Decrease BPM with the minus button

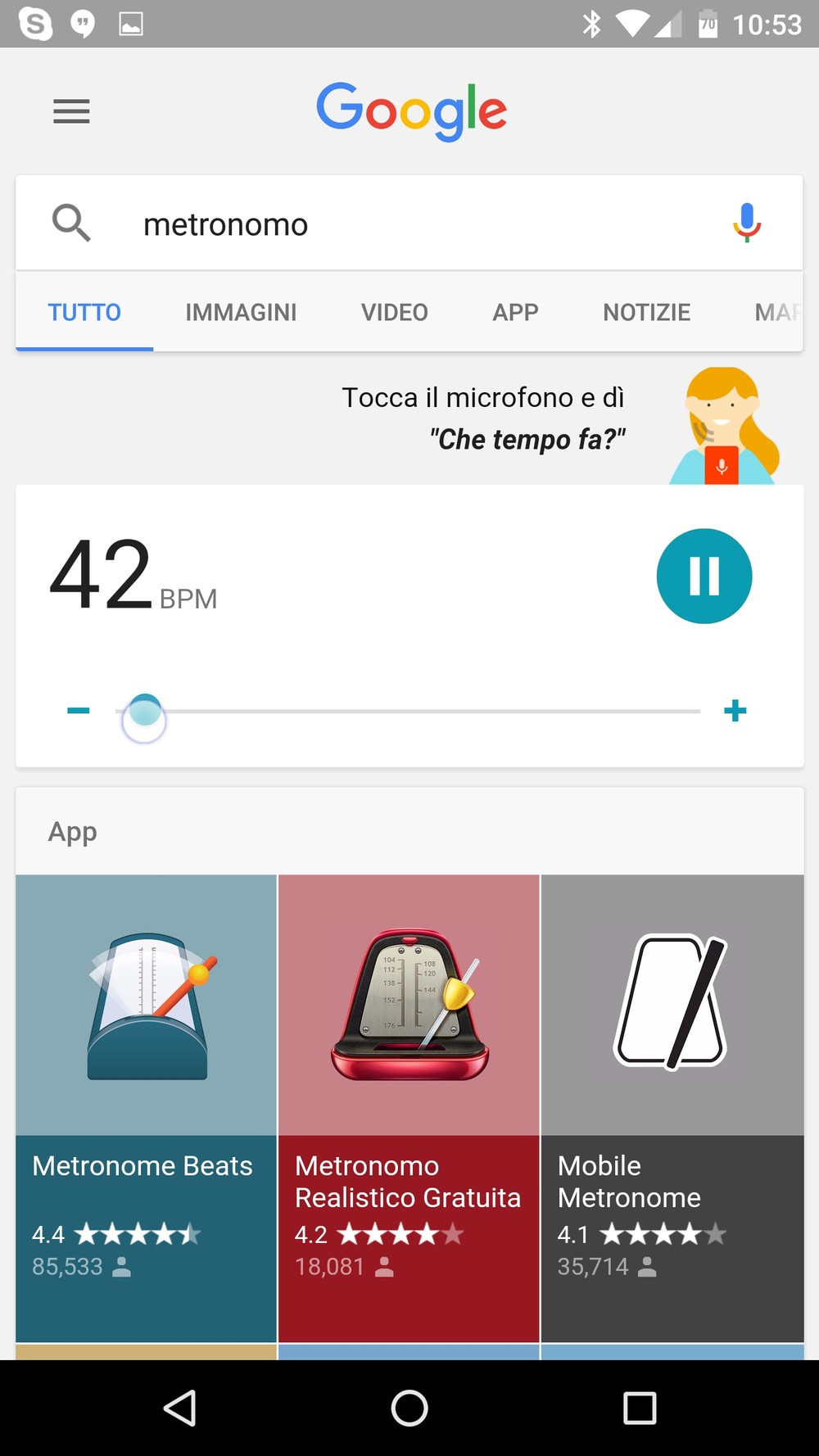79,711
